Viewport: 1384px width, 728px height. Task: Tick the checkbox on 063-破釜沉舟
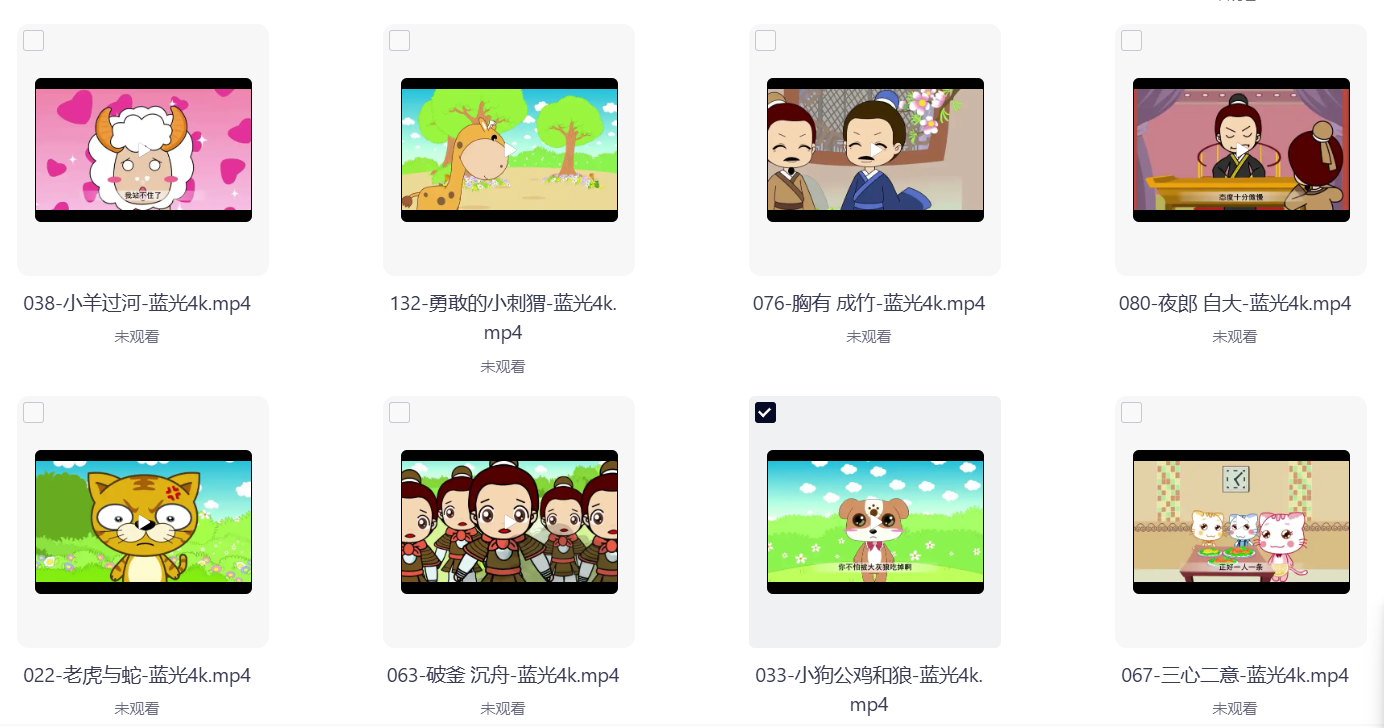(x=400, y=413)
